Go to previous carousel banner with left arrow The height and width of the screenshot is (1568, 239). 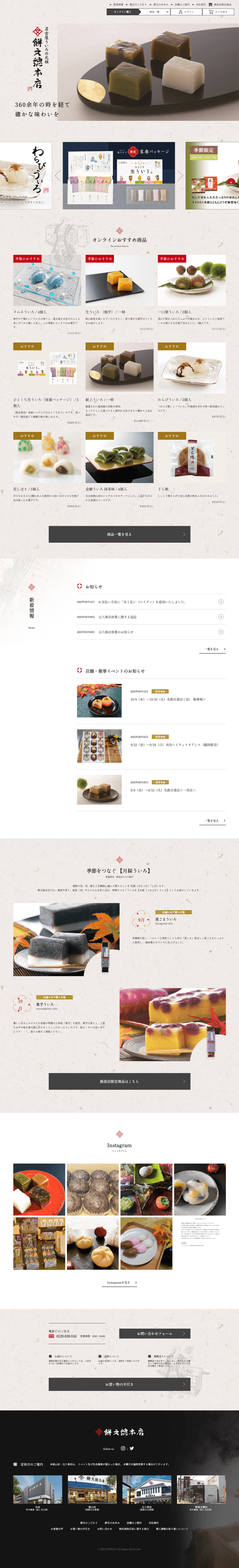tap(58, 175)
